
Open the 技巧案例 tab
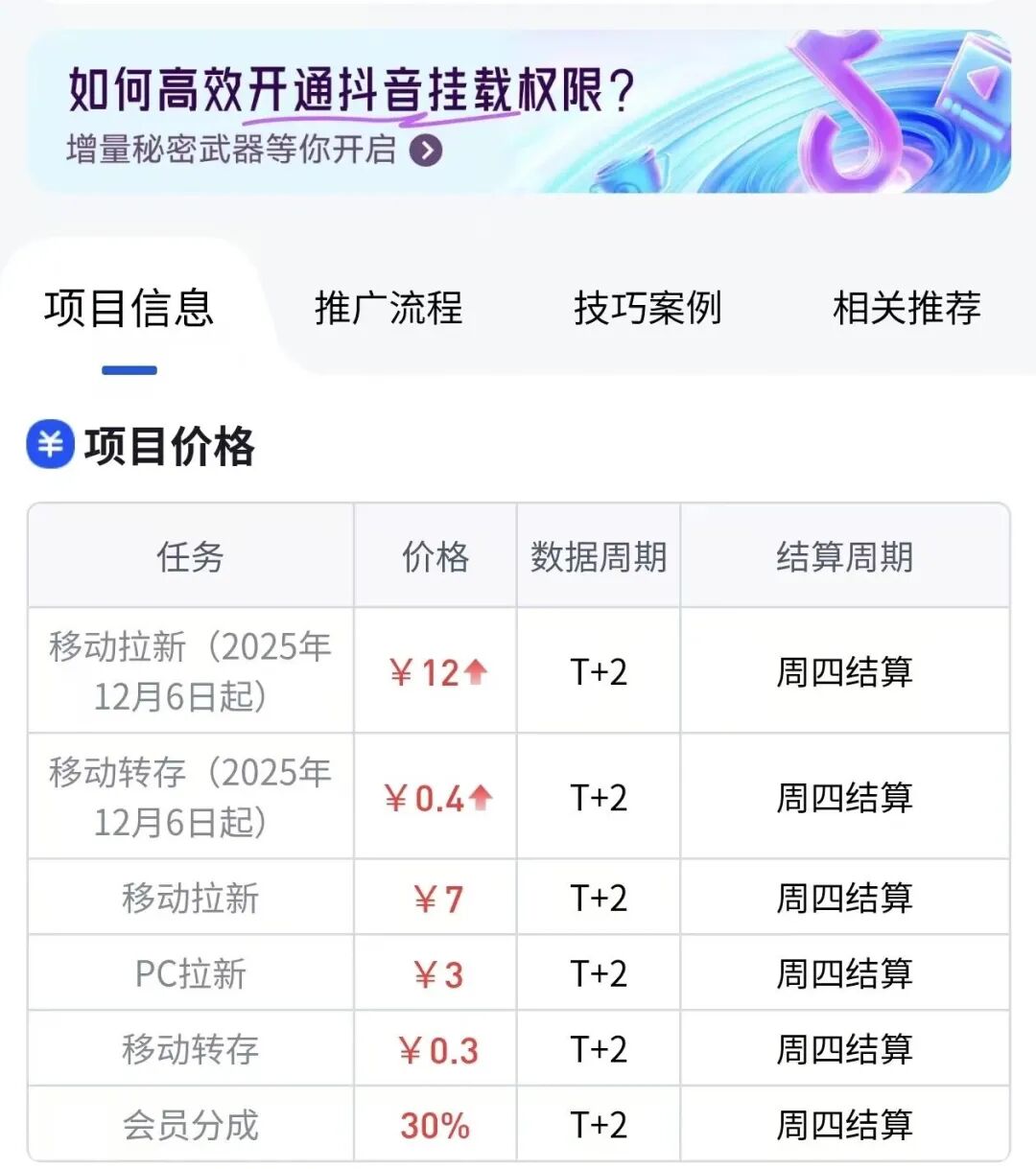coord(648,309)
